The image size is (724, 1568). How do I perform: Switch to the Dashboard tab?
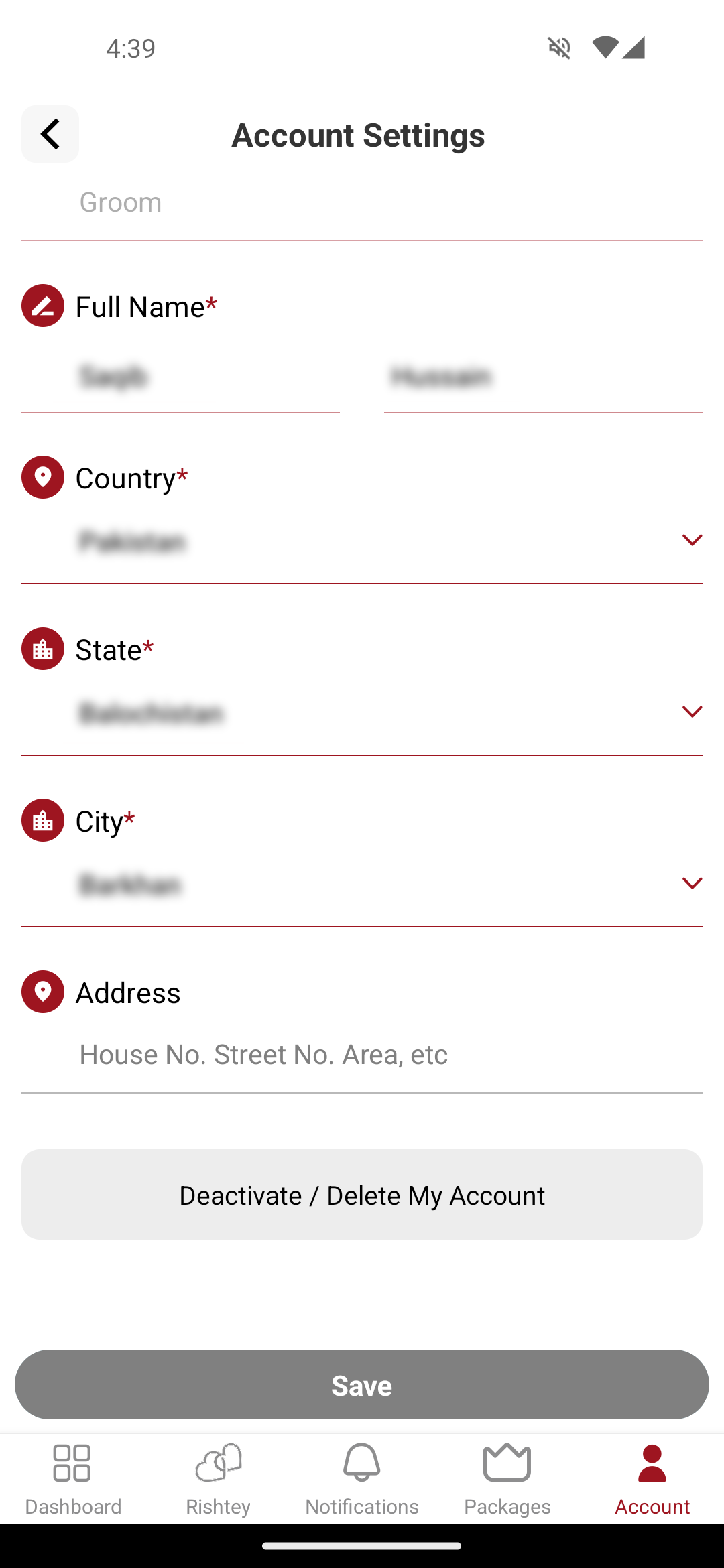click(x=72, y=1480)
